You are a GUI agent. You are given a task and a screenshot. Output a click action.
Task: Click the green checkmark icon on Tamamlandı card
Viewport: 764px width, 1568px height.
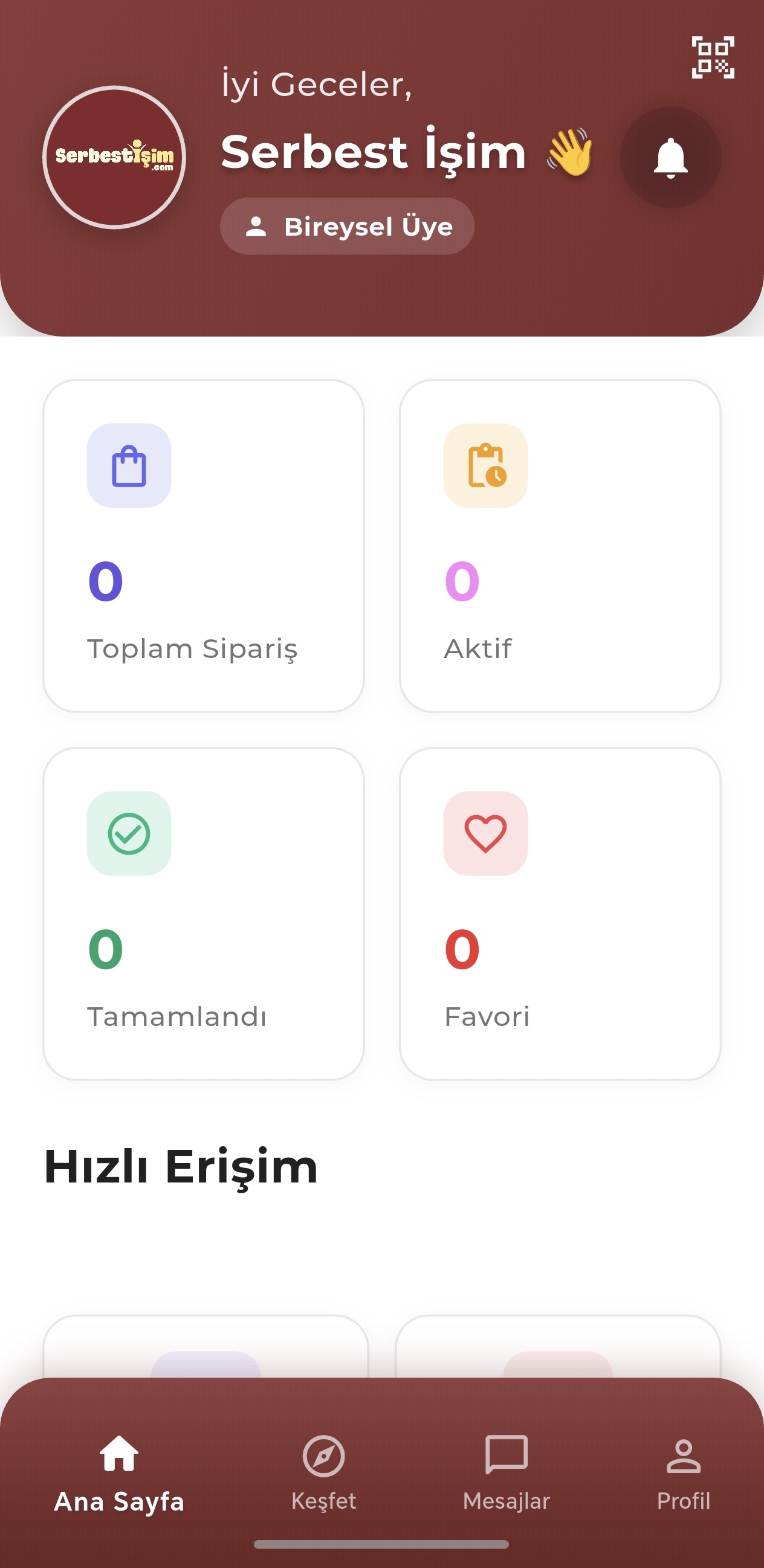(130, 834)
